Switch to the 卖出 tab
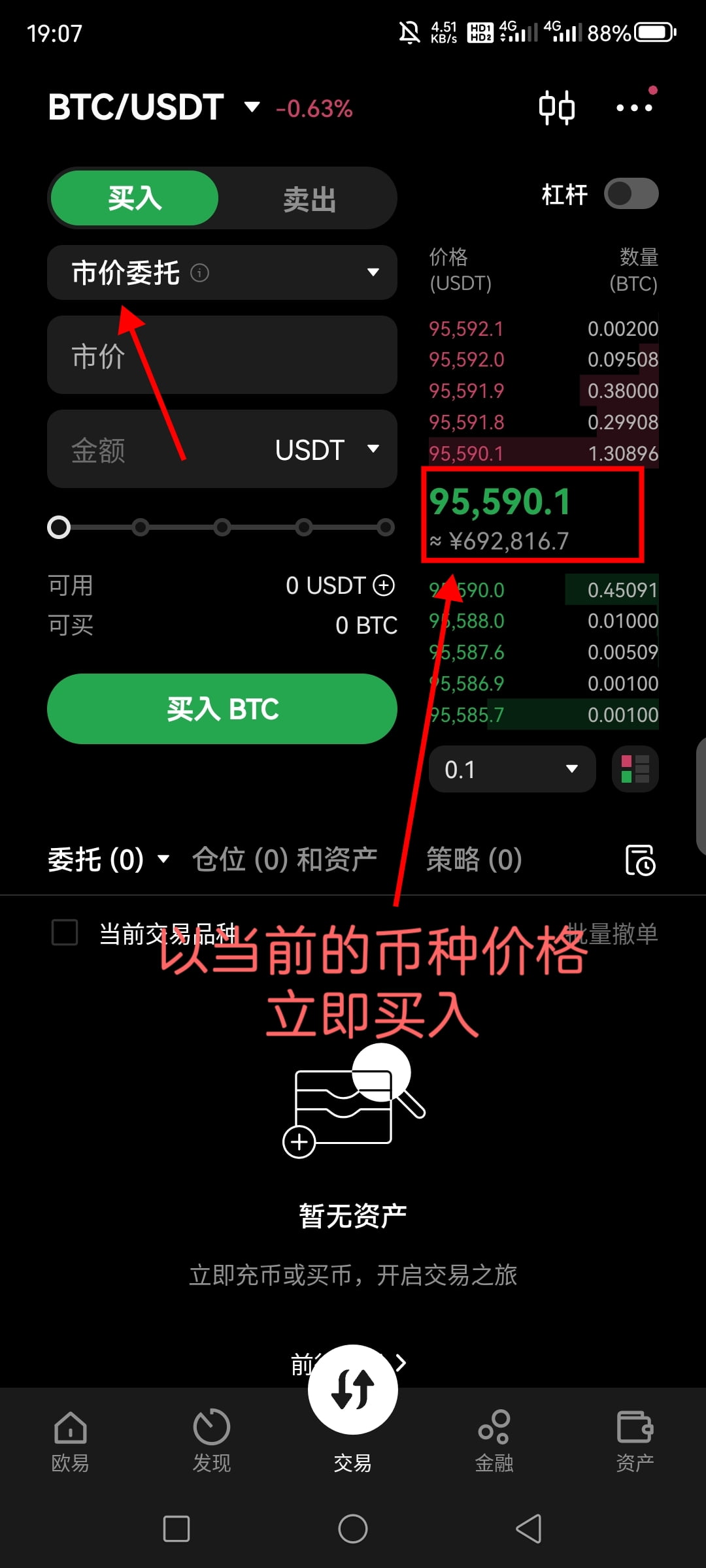The image size is (706, 1568). click(309, 199)
